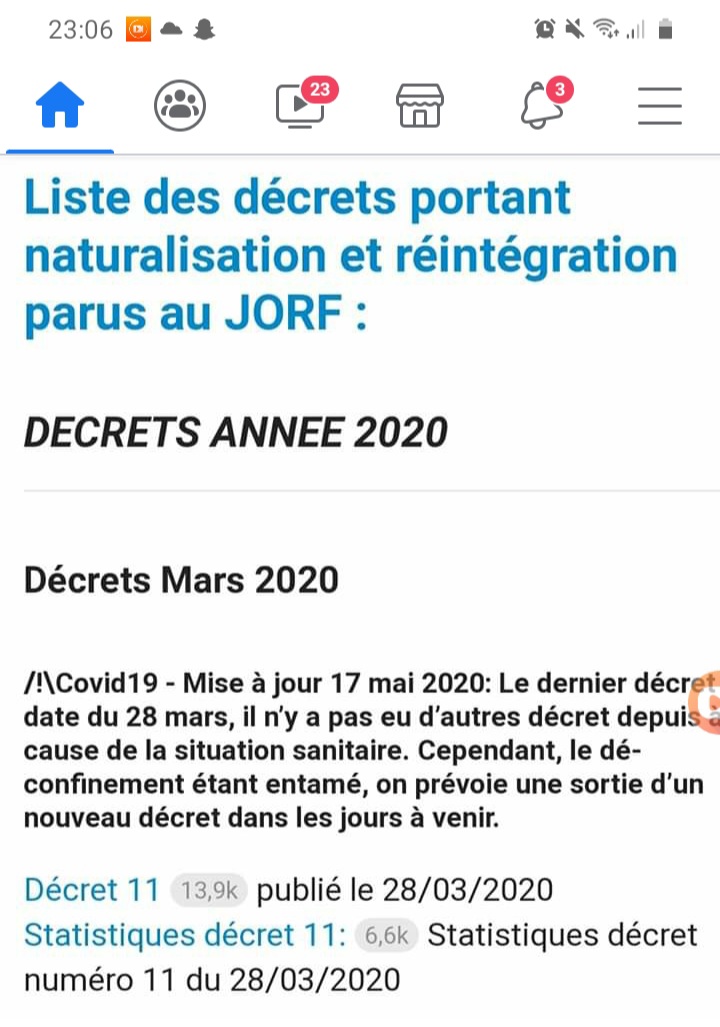
Task: Open the notifications bell
Action: (541, 105)
